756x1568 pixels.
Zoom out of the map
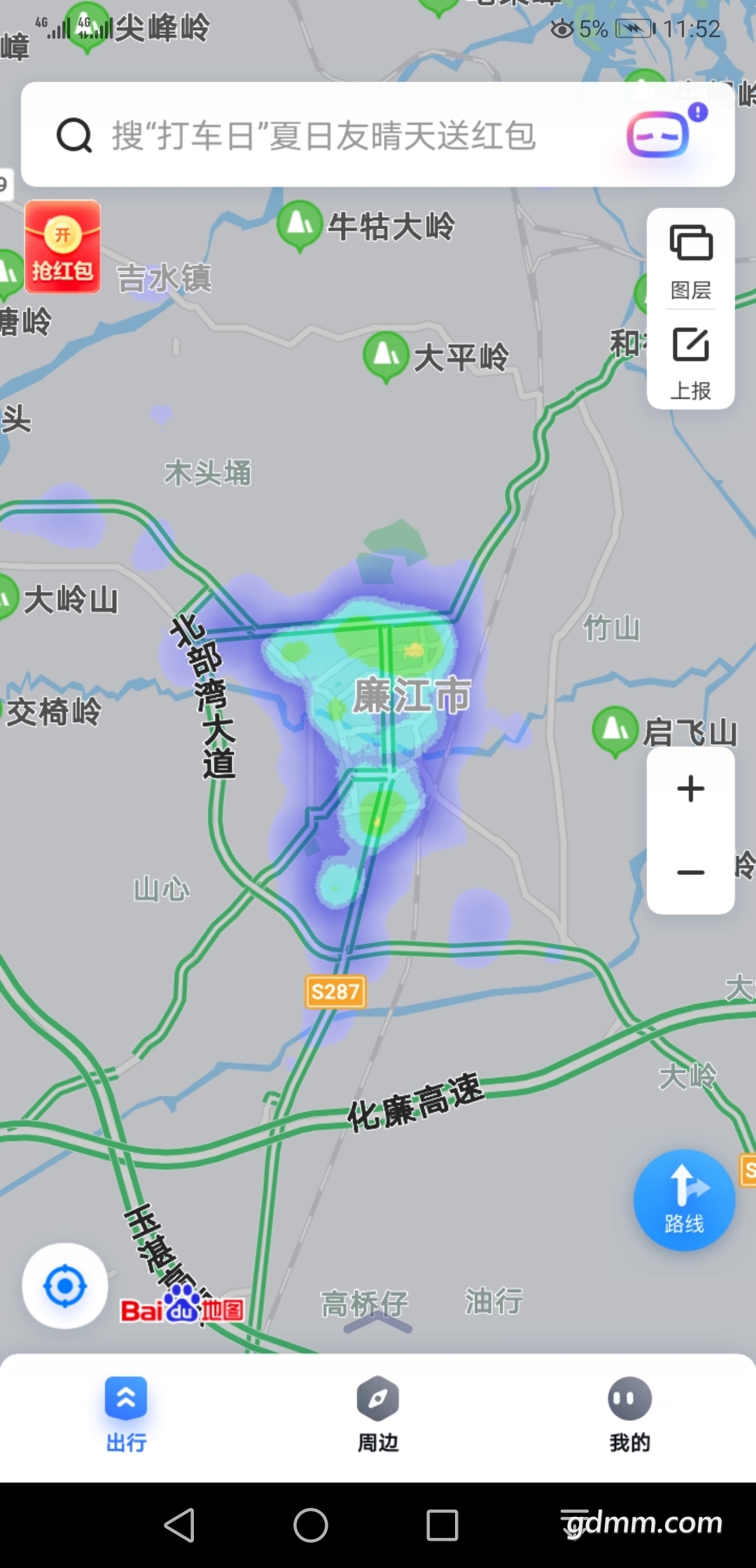point(691,872)
